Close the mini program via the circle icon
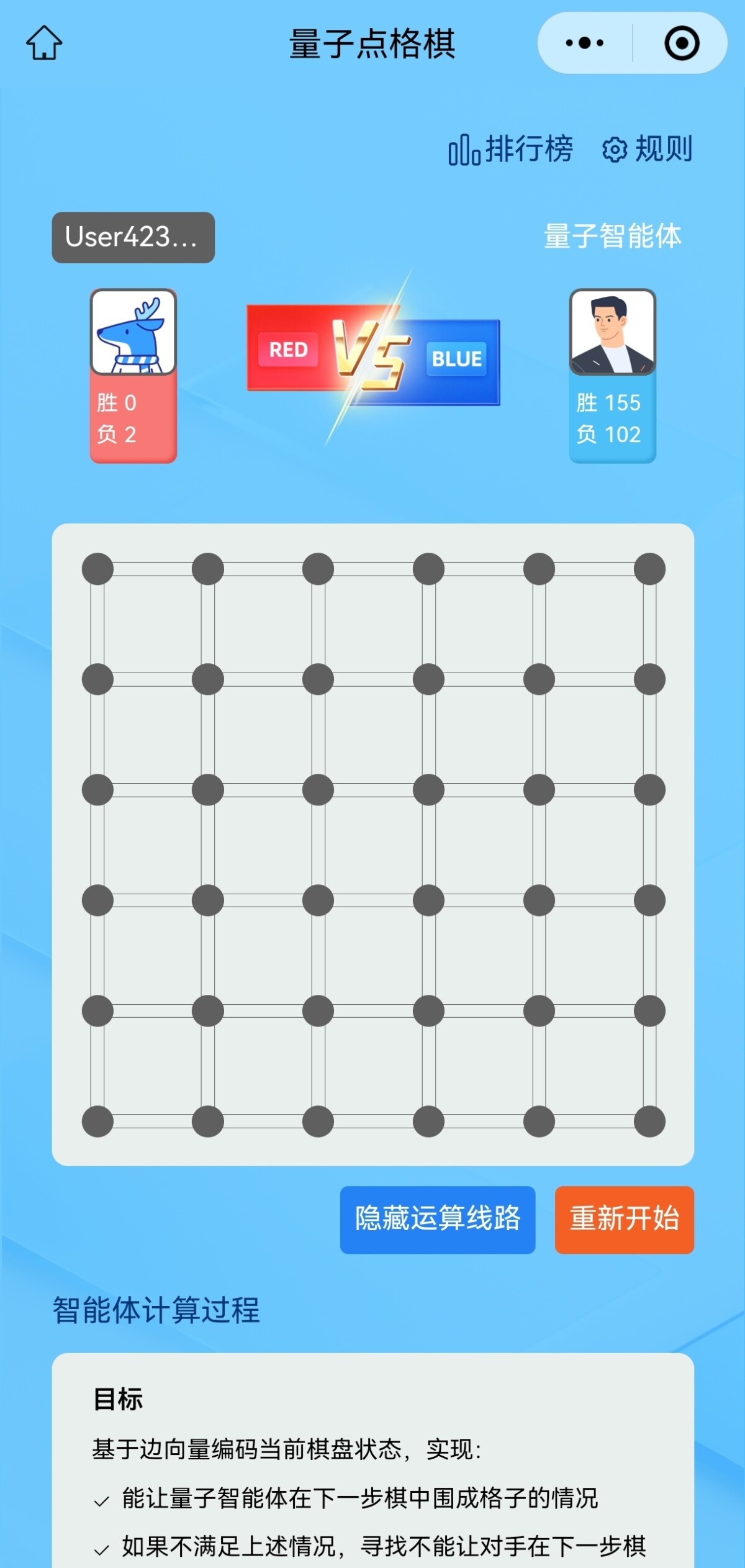Viewport: 745px width, 1568px height. click(681, 43)
